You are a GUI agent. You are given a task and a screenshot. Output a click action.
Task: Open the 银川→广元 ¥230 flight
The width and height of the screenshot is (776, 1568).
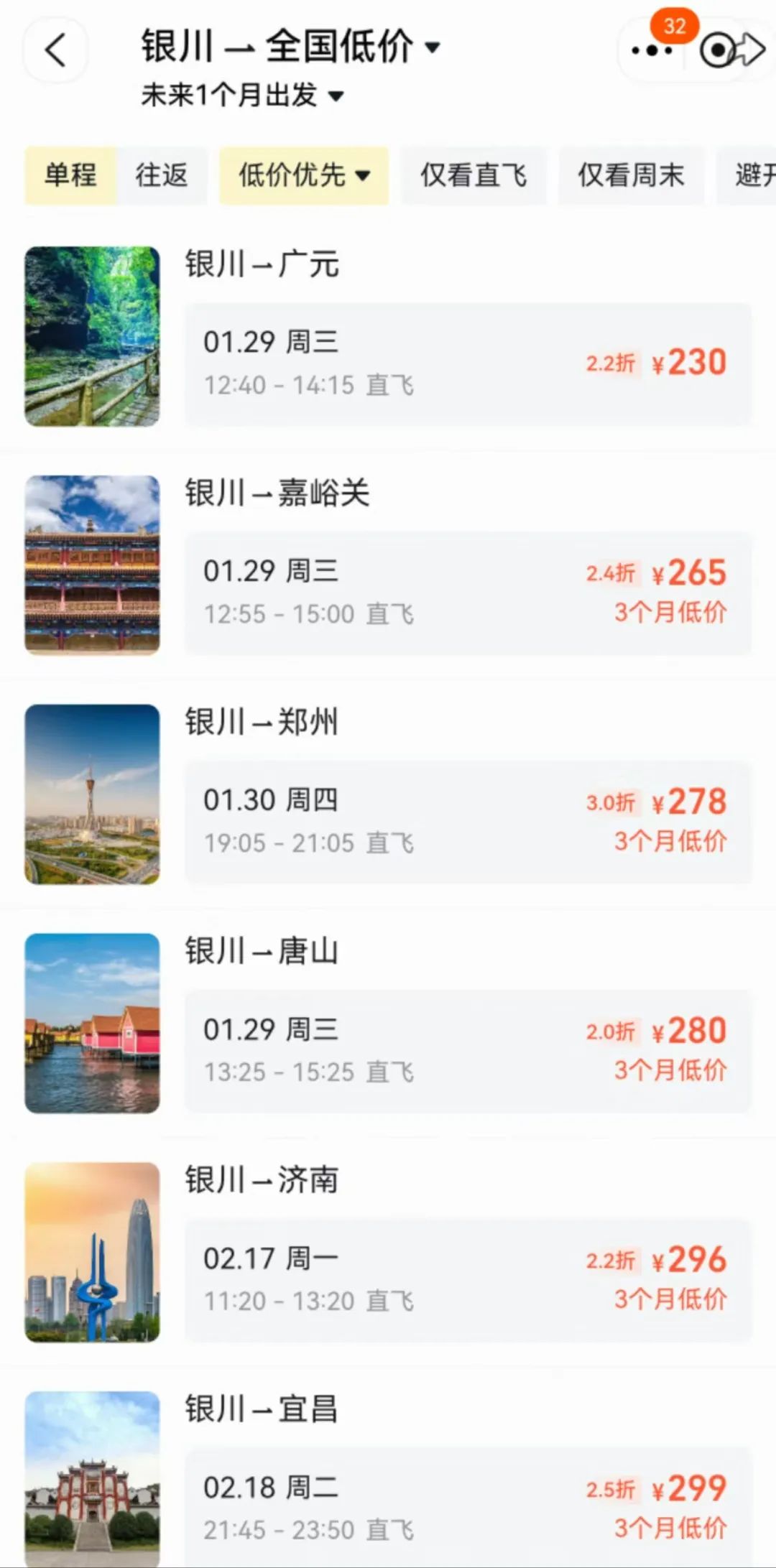tap(468, 363)
